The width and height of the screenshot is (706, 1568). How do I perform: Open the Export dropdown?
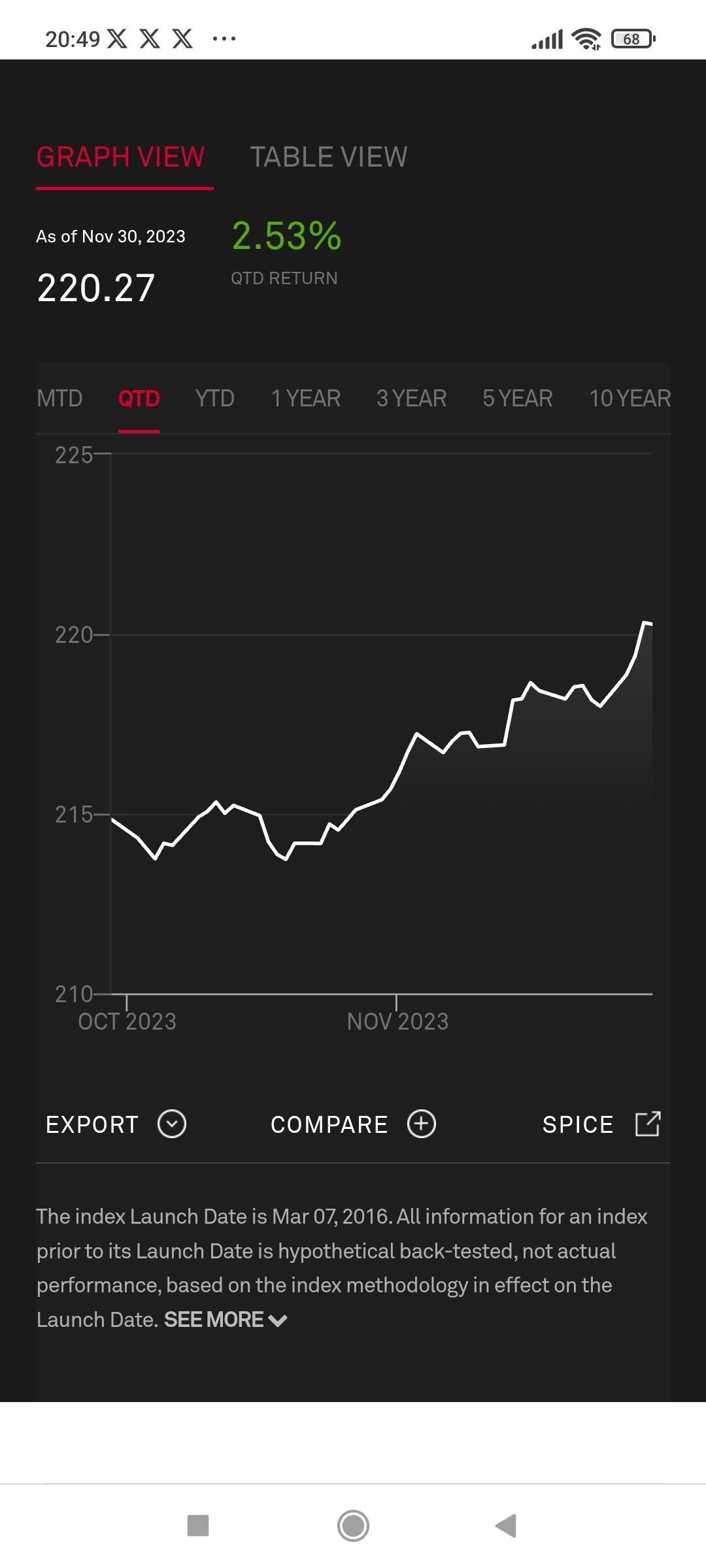[x=116, y=1124]
